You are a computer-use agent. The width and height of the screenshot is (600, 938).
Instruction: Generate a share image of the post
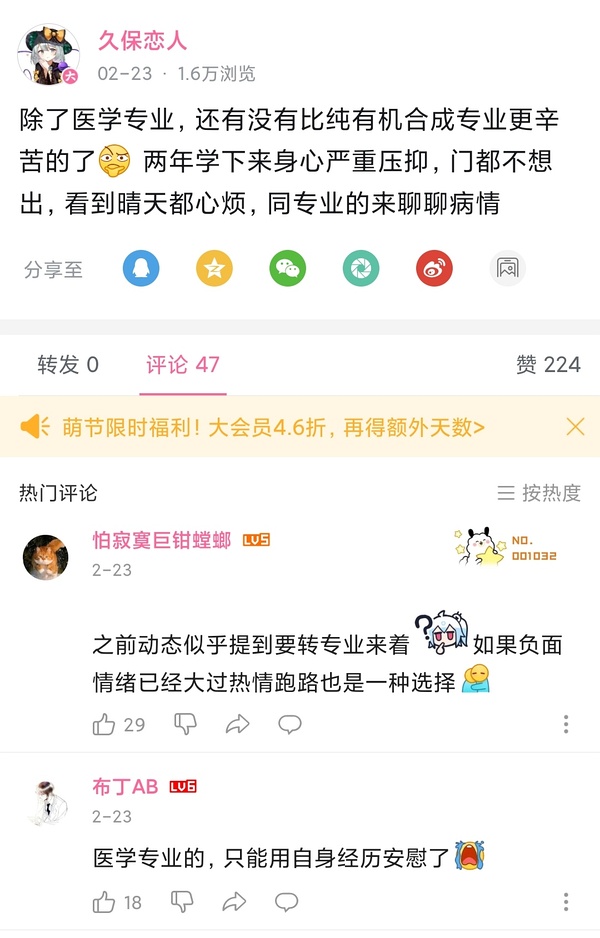(x=508, y=268)
